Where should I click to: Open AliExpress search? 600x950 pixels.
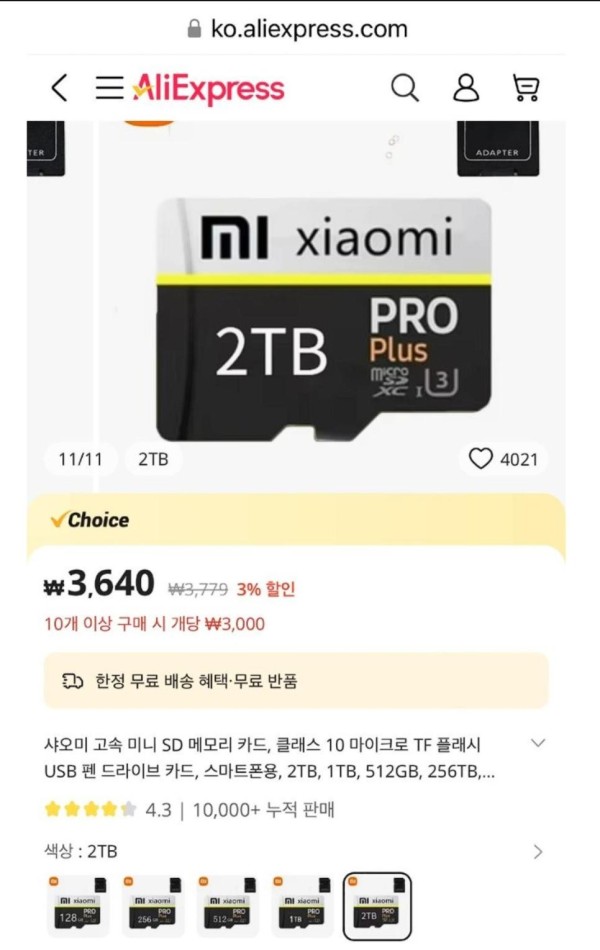point(404,88)
